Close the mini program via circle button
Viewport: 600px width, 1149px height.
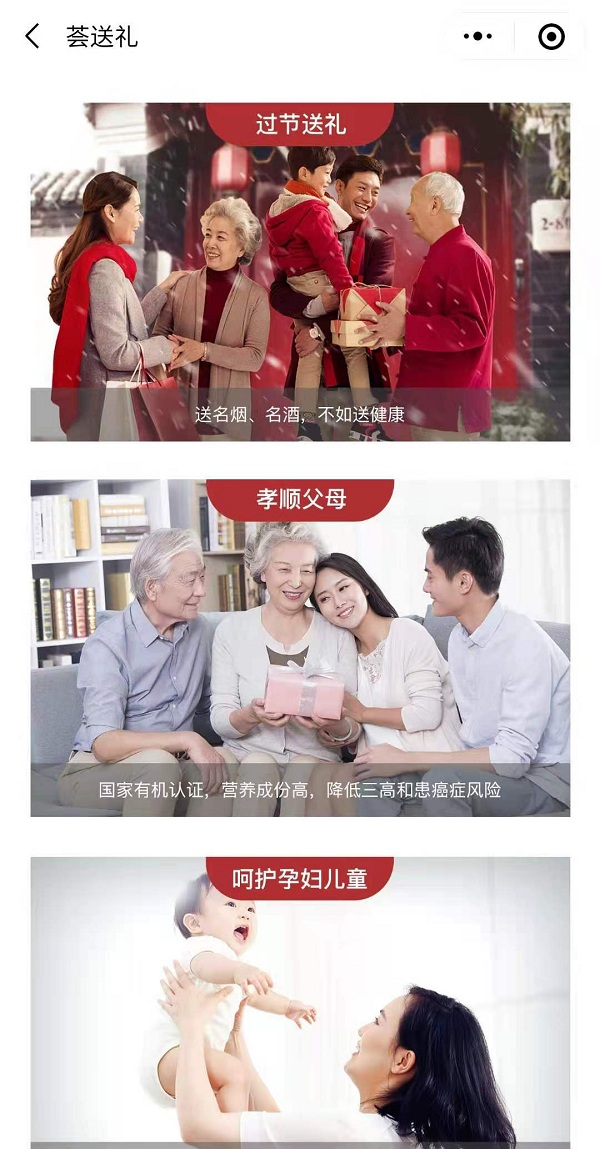[x=551, y=37]
